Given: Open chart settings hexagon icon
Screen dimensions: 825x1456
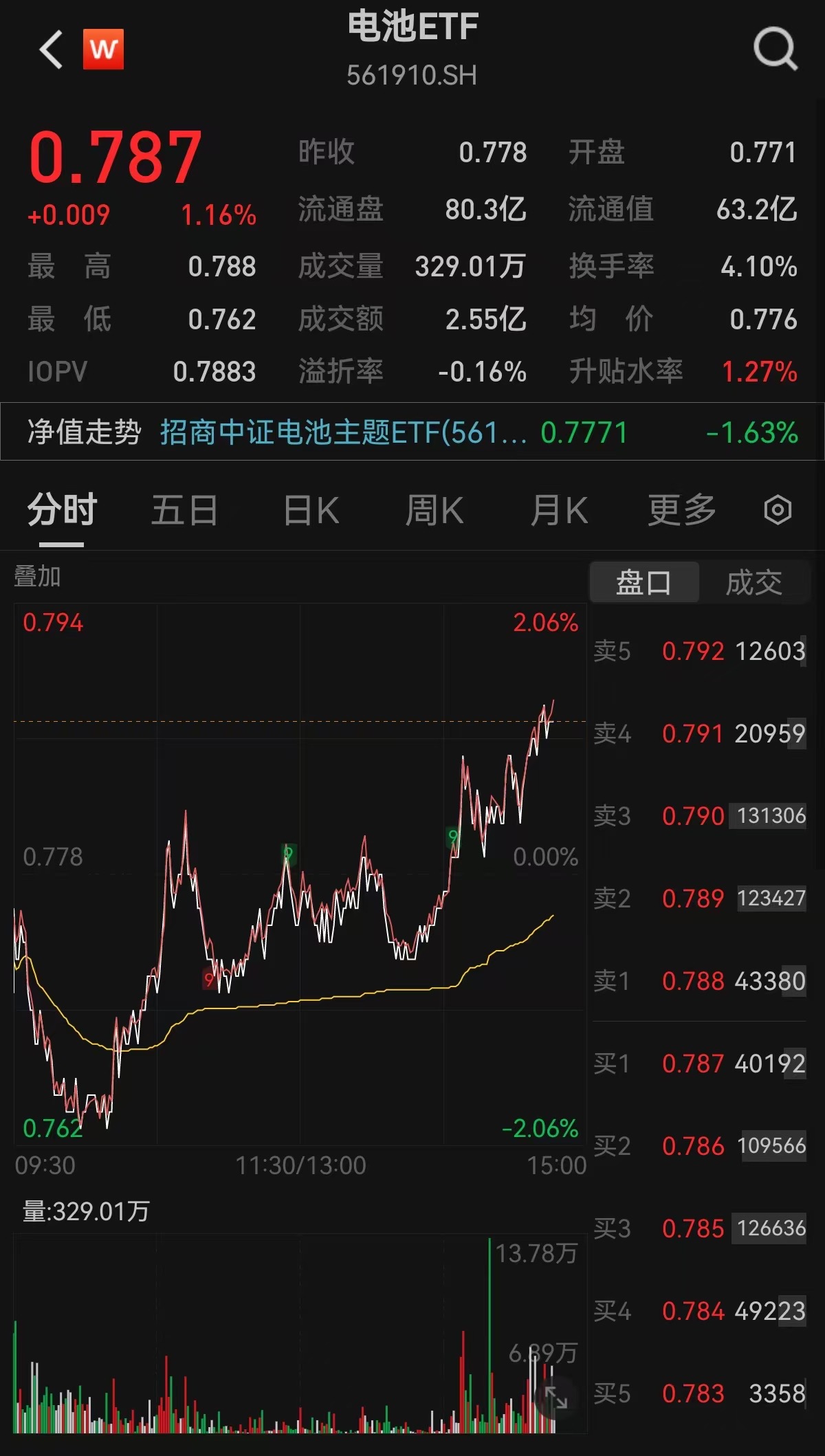Looking at the screenshot, I should (778, 511).
